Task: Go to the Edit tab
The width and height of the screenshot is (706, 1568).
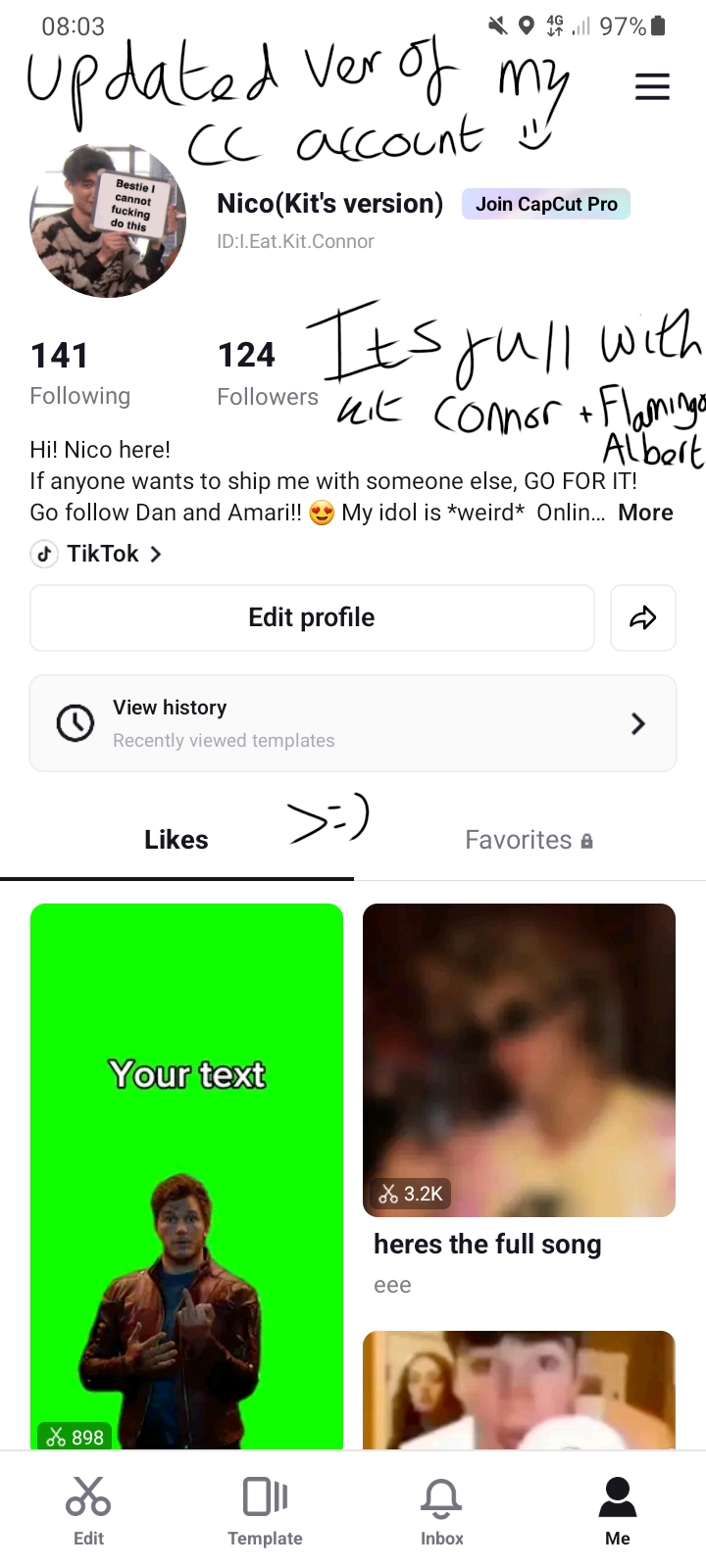Action: pos(88,1511)
